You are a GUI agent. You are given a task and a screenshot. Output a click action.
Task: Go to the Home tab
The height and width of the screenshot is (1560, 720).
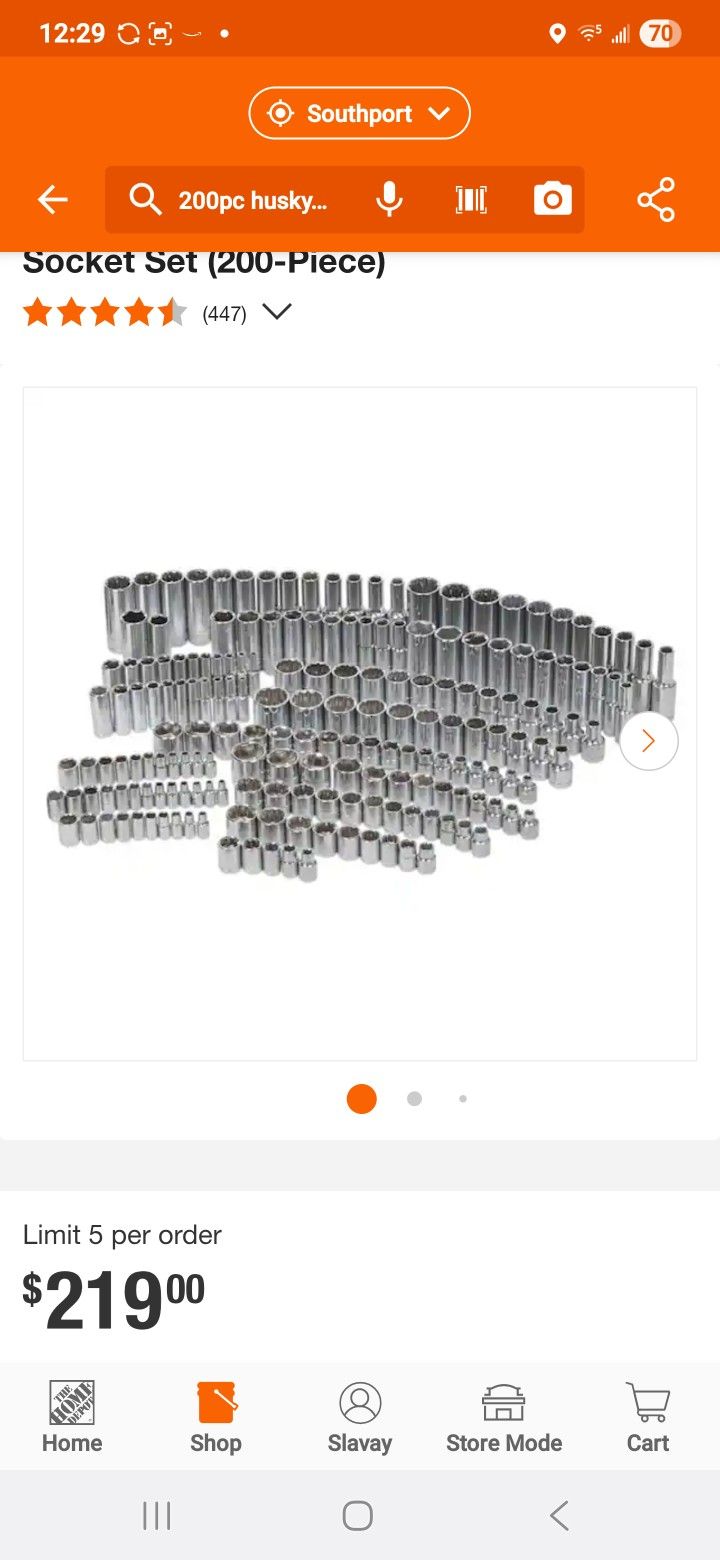point(72,1416)
